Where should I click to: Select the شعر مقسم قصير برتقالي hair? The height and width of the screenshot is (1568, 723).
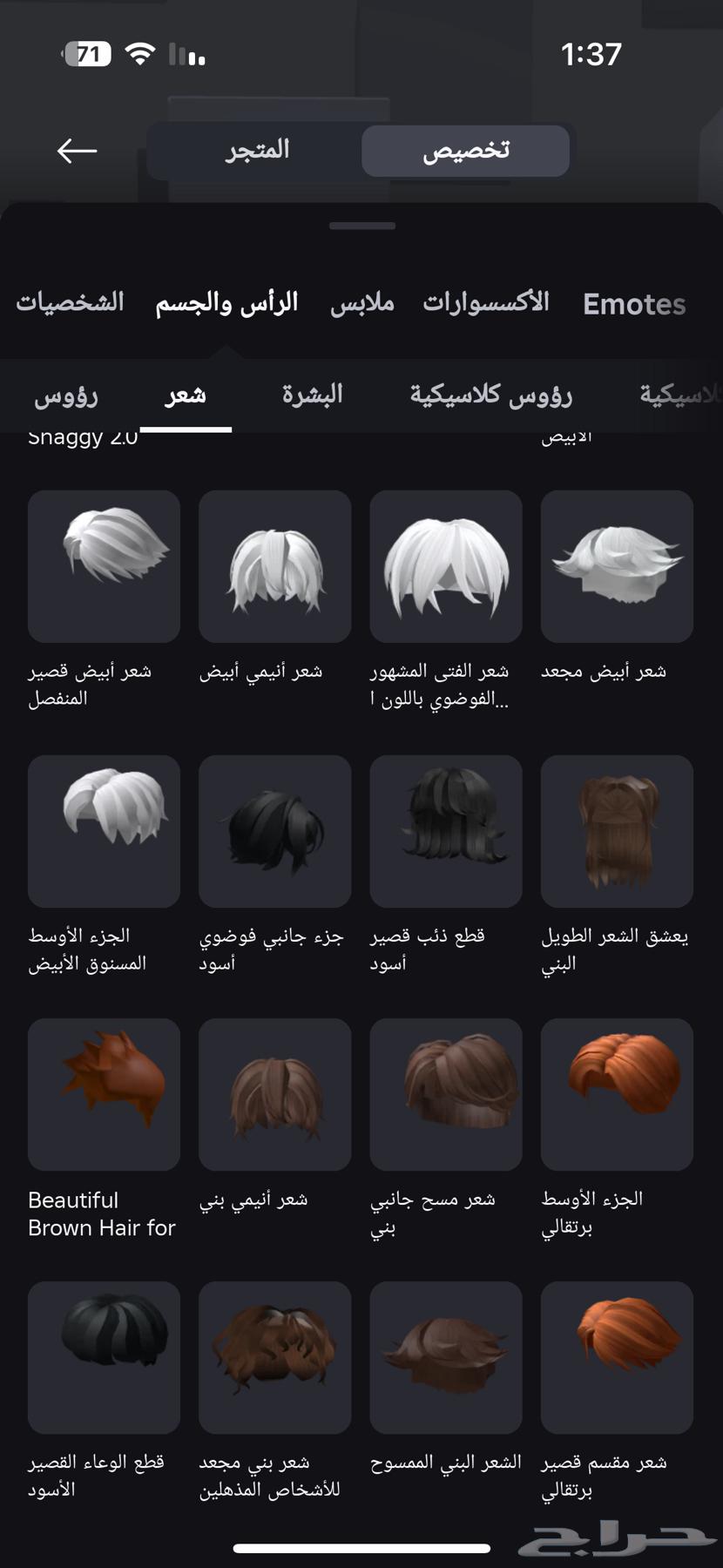click(616, 1356)
